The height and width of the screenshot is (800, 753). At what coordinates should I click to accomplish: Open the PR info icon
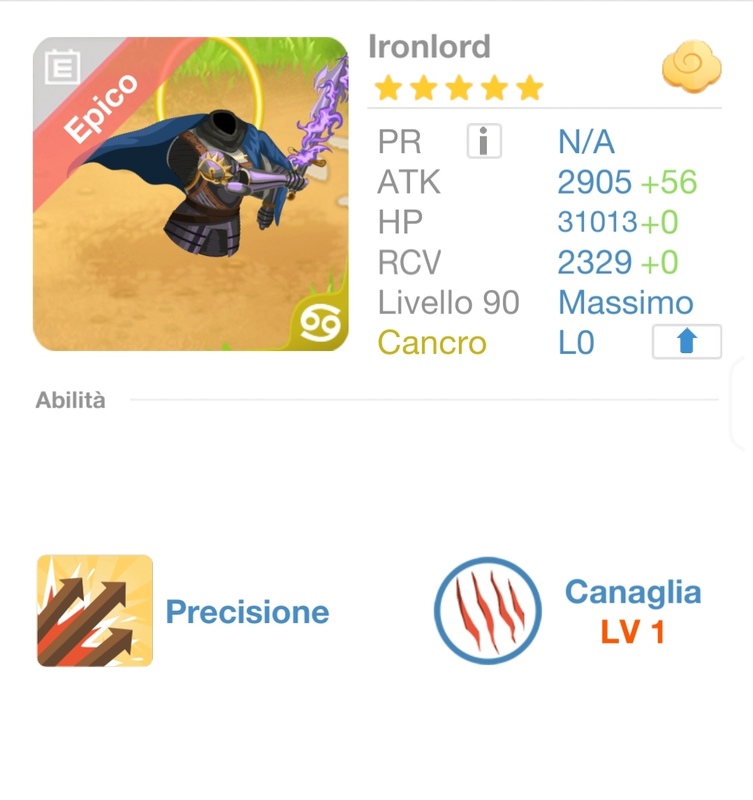pyautogui.click(x=484, y=142)
